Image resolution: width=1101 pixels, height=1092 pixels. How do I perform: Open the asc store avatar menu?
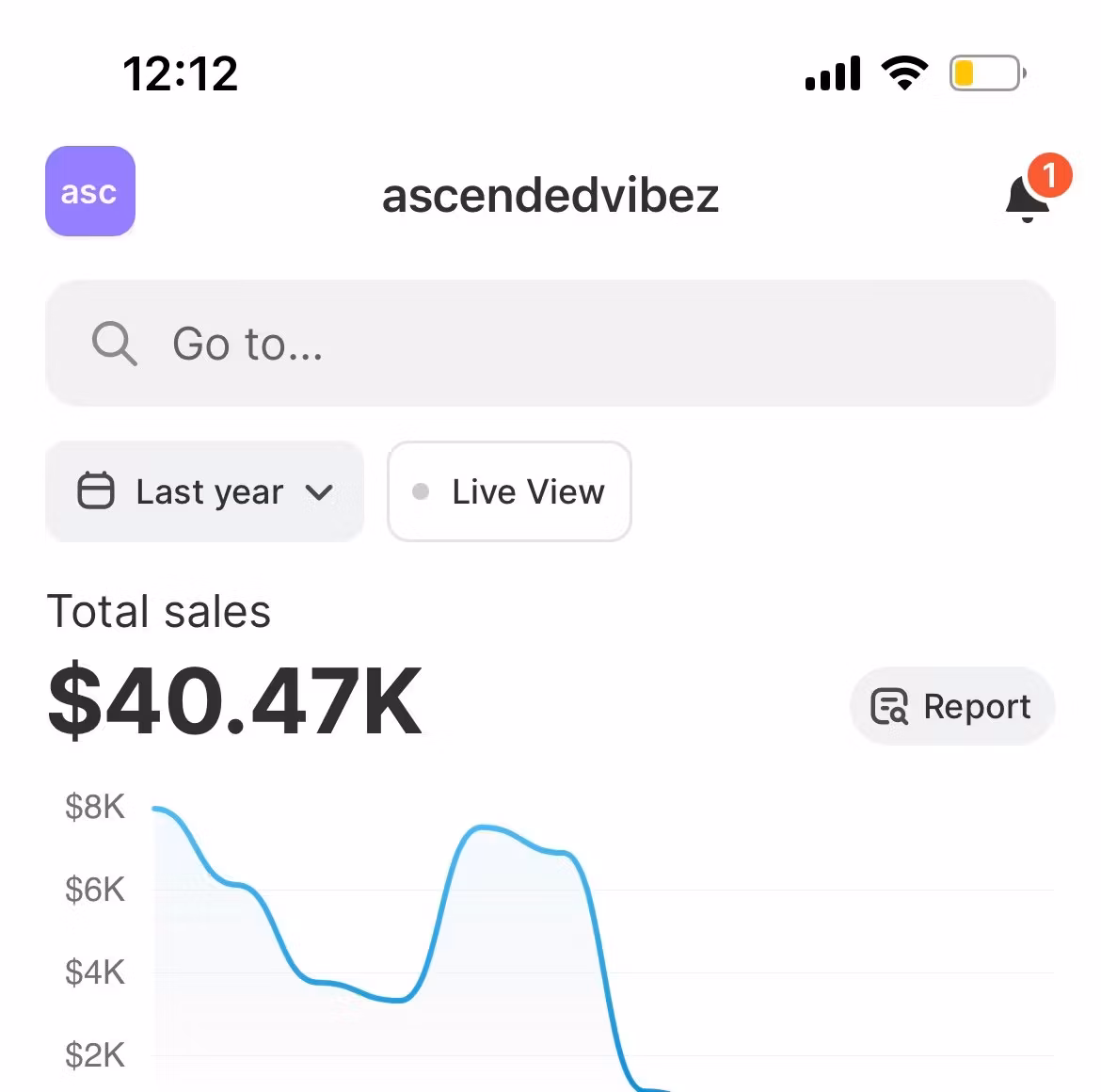click(90, 191)
